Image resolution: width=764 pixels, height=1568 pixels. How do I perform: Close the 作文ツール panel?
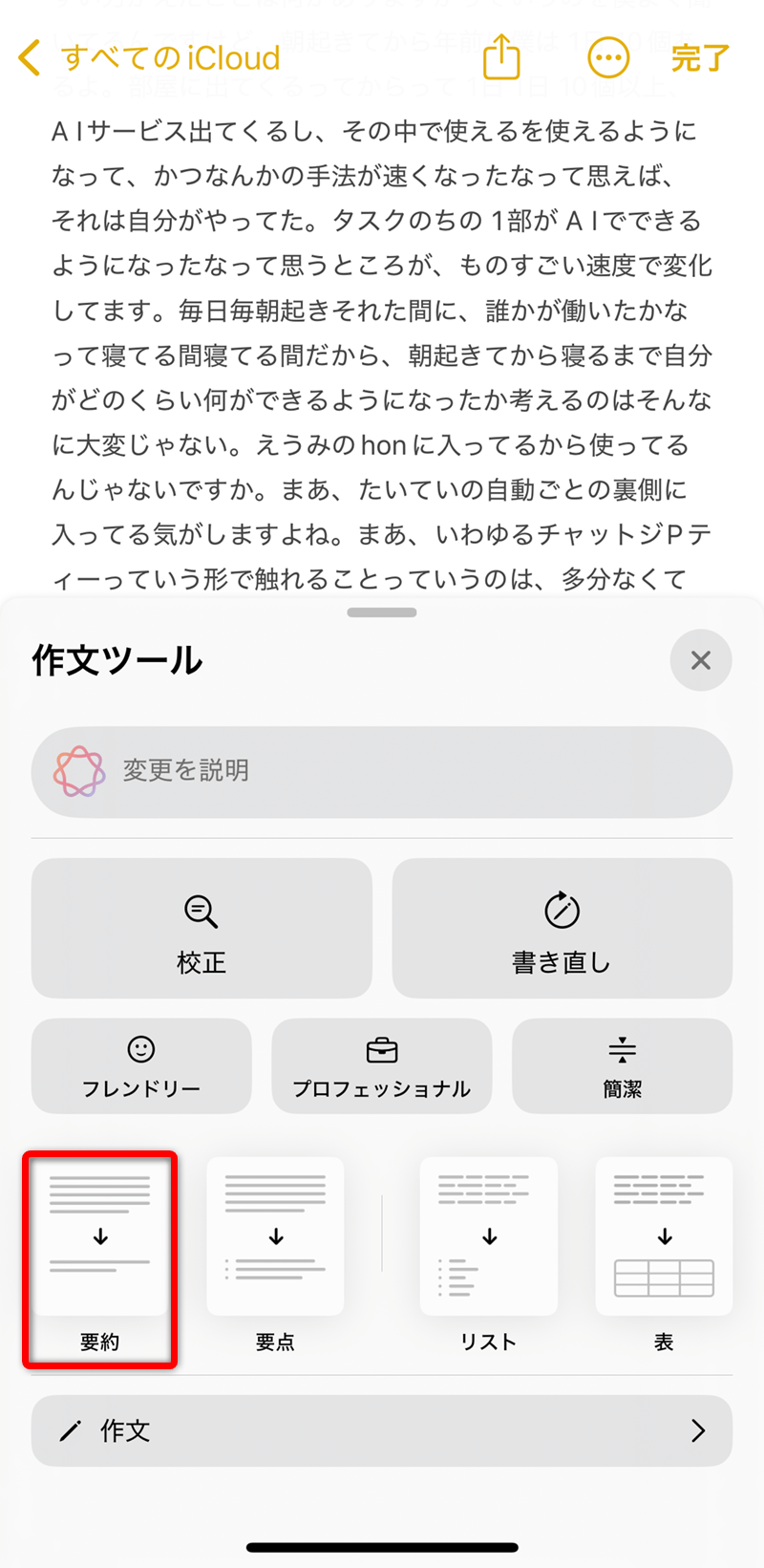[701, 660]
